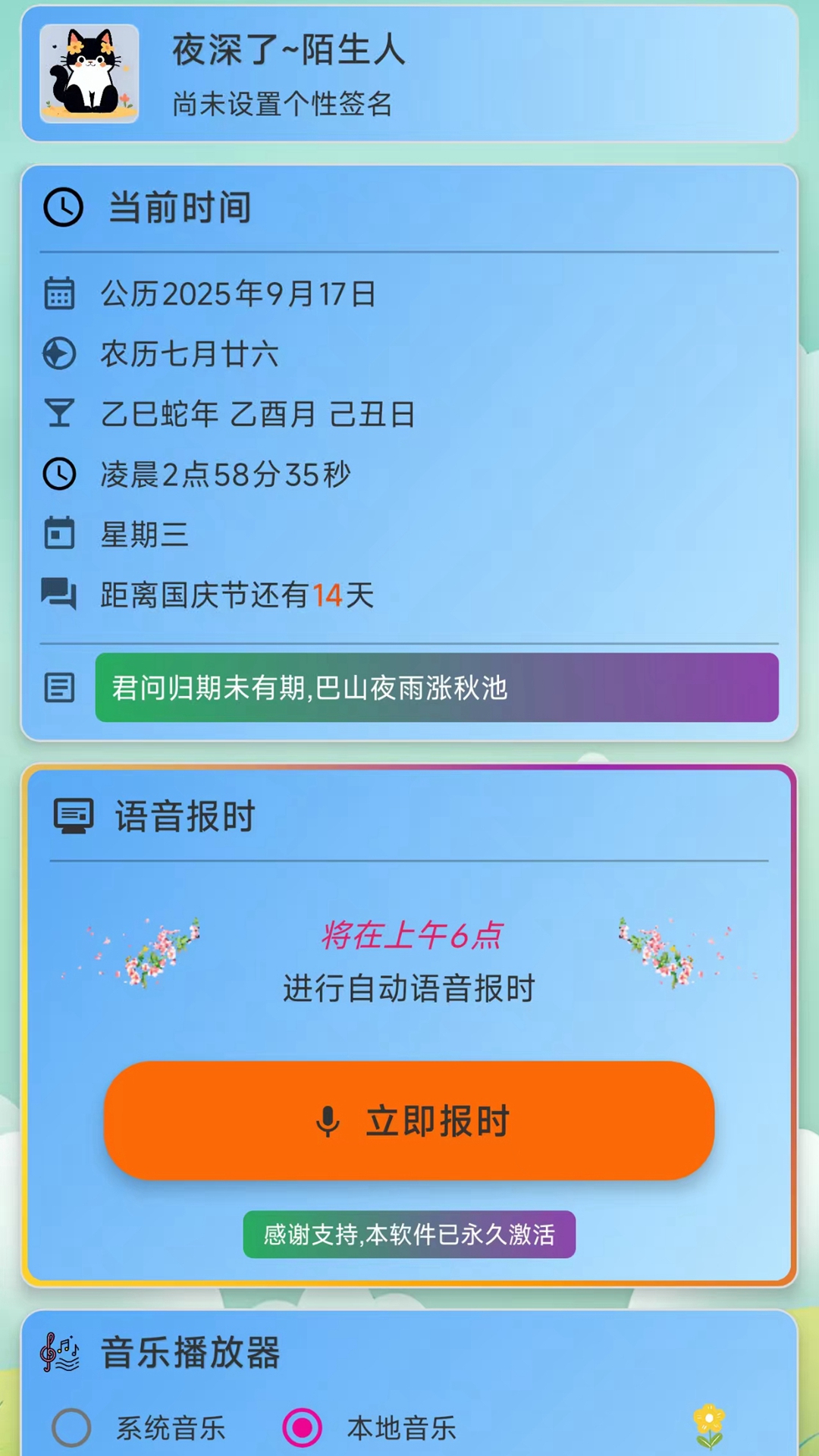Viewport: 819px width, 1456px height.
Task: Click the compass icon next to 农历七月廿六
Action: [58, 353]
